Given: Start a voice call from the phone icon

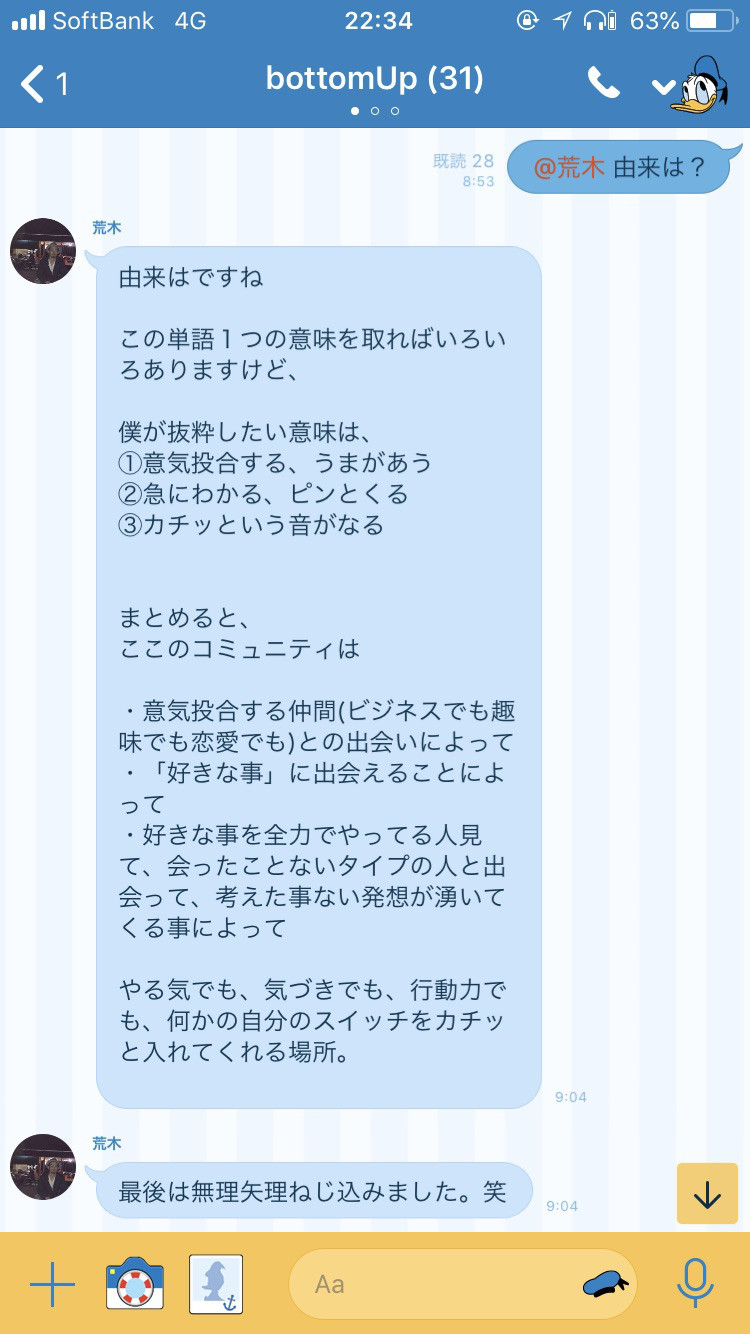Looking at the screenshot, I should 604,84.
